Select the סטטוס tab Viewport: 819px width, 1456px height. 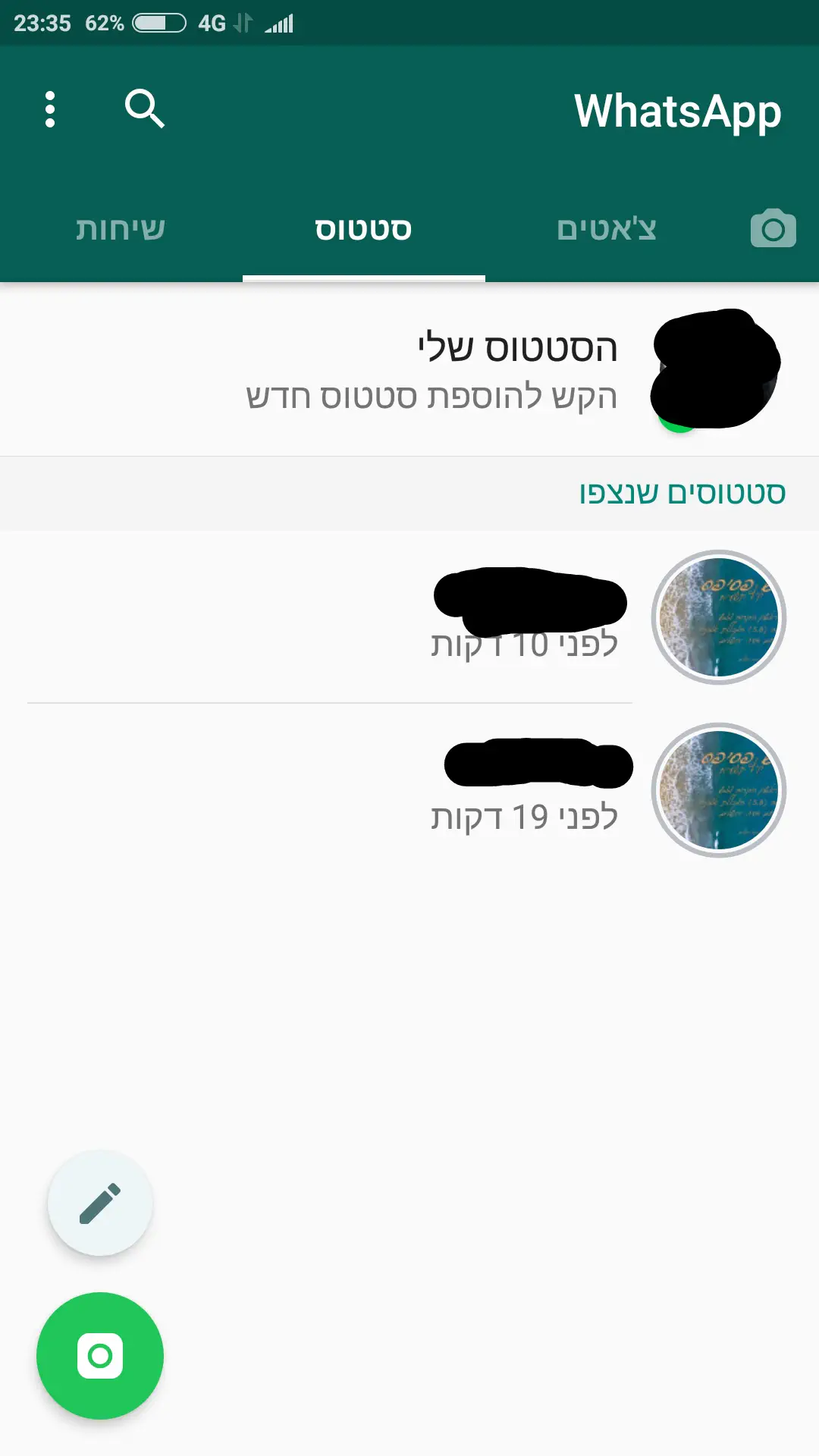[363, 229]
